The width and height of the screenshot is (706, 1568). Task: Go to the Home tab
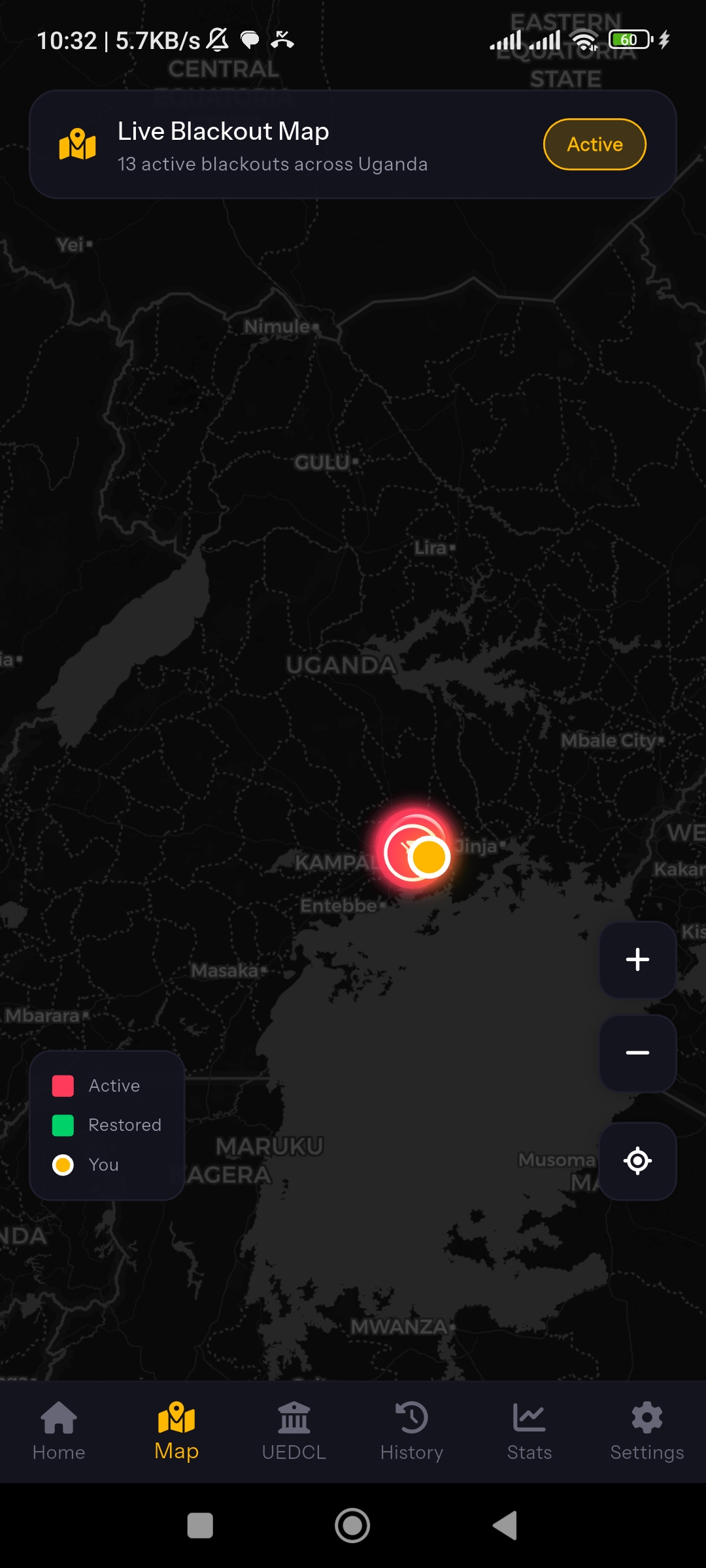pyautogui.click(x=59, y=1431)
